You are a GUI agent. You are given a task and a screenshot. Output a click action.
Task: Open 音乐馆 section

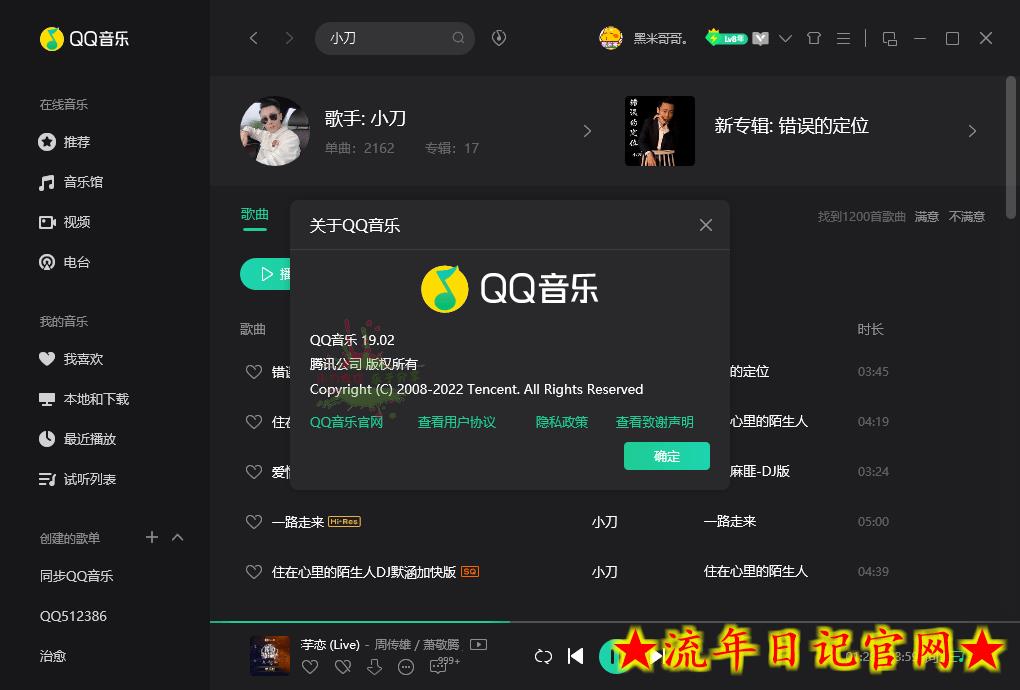coord(83,182)
